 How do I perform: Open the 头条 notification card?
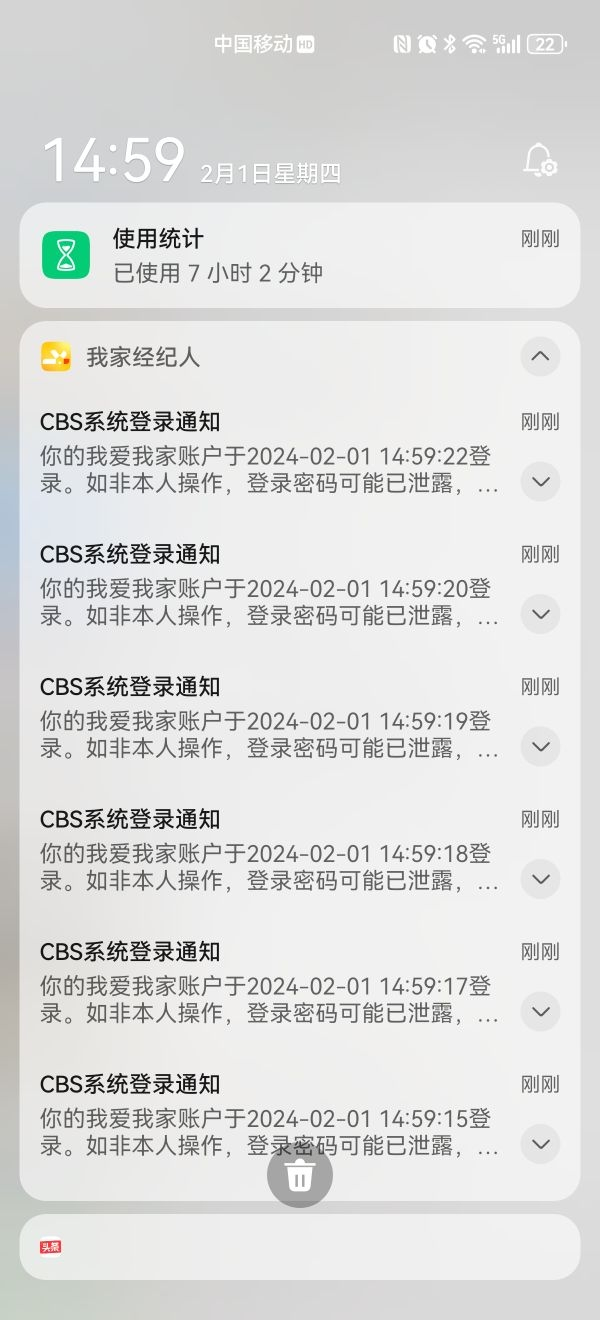pos(300,1247)
